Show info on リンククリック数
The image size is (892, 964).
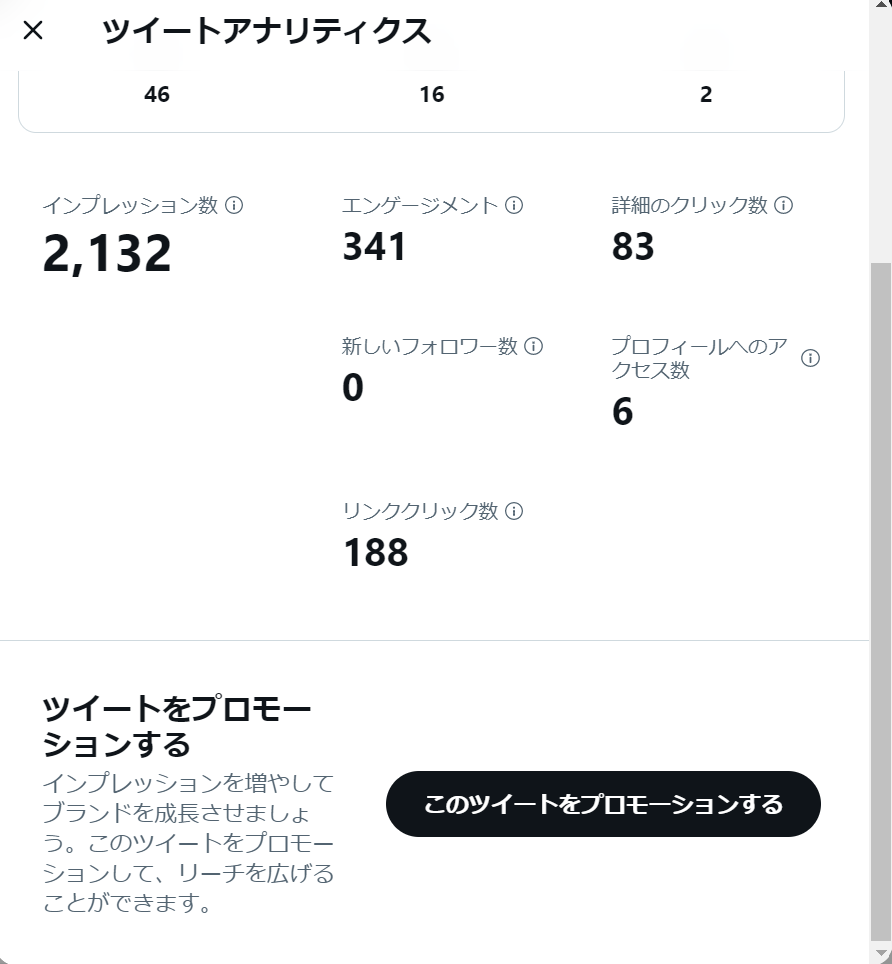(514, 512)
